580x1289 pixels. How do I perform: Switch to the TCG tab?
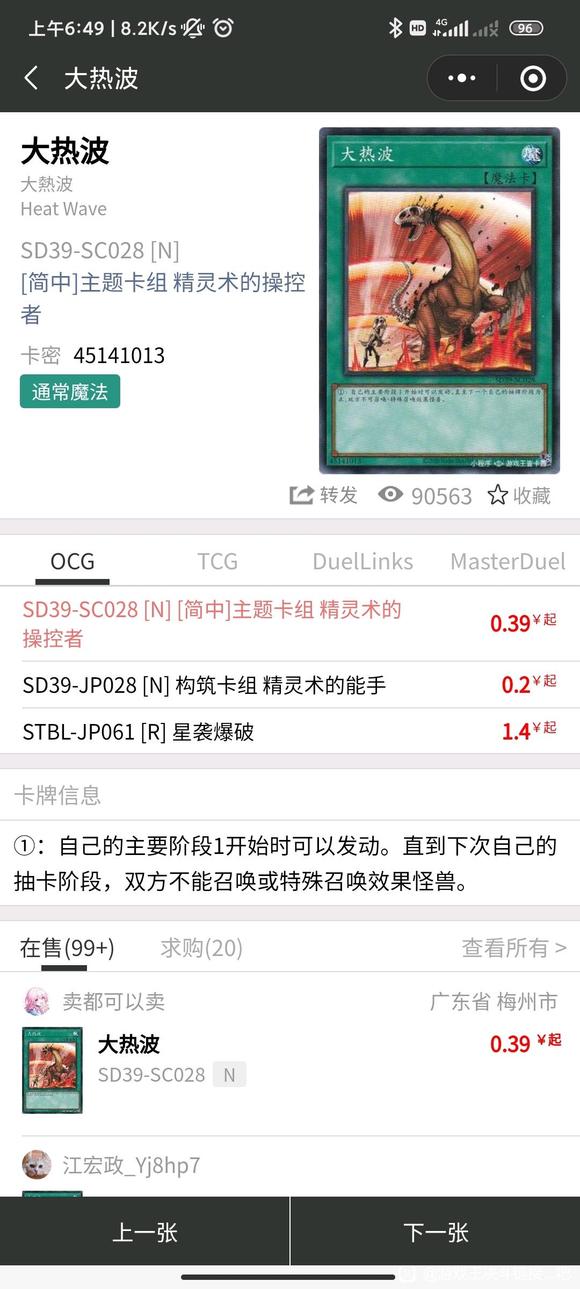point(217,561)
